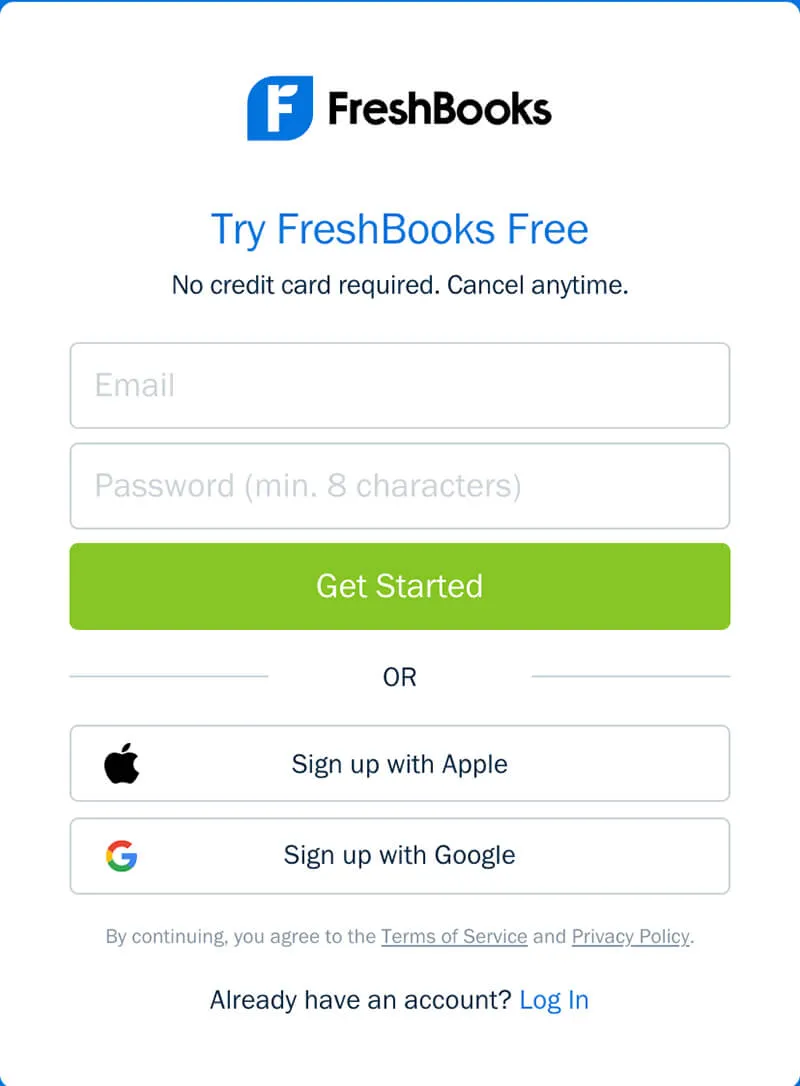800x1086 pixels.
Task: Sign up with Apple
Action: pos(399,764)
